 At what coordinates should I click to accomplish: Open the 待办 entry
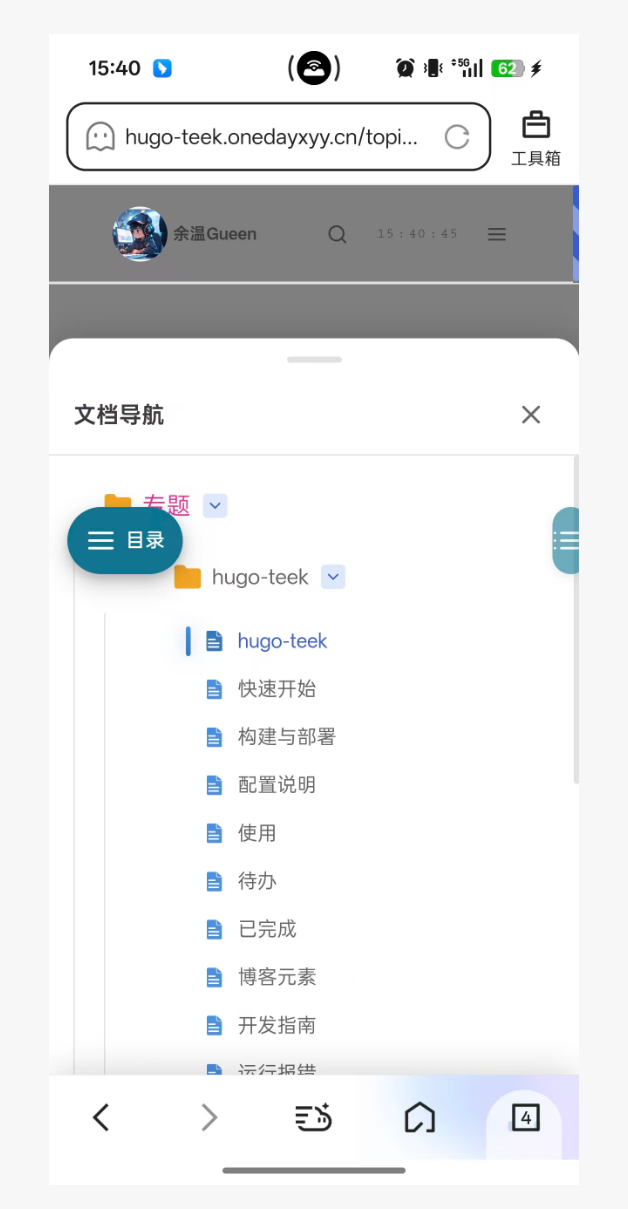[257, 881]
